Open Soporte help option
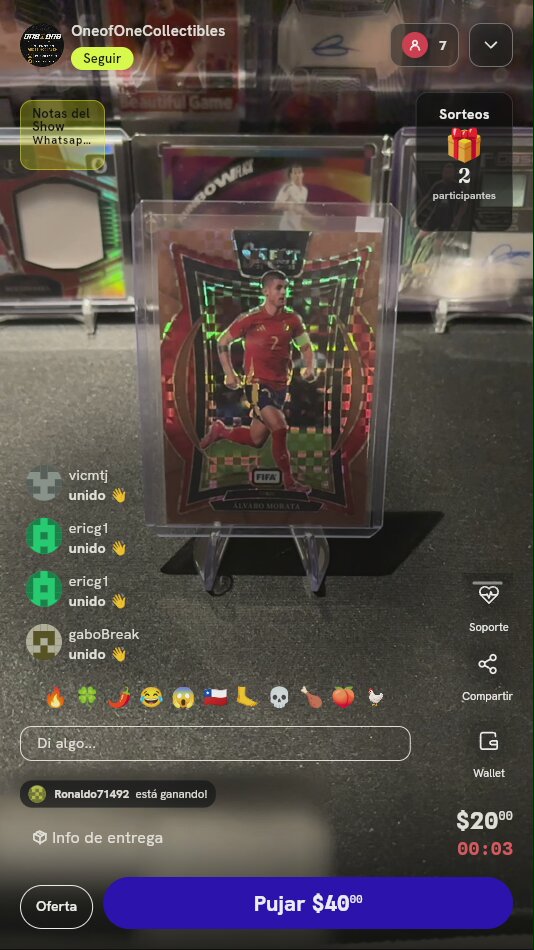This screenshot has height=950, width=534. click(x=489, y=606)
